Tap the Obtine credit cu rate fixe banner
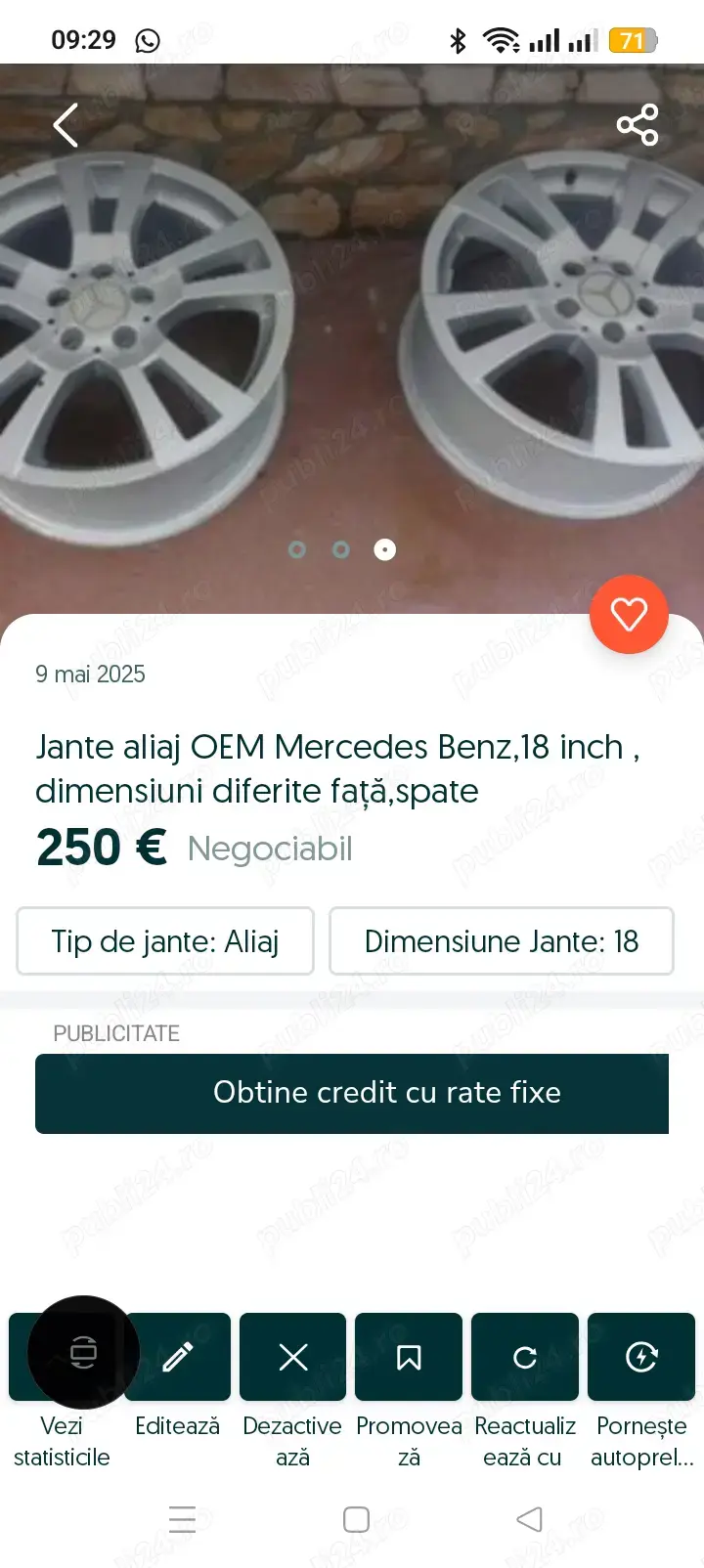 click(x=352, y=1093)
